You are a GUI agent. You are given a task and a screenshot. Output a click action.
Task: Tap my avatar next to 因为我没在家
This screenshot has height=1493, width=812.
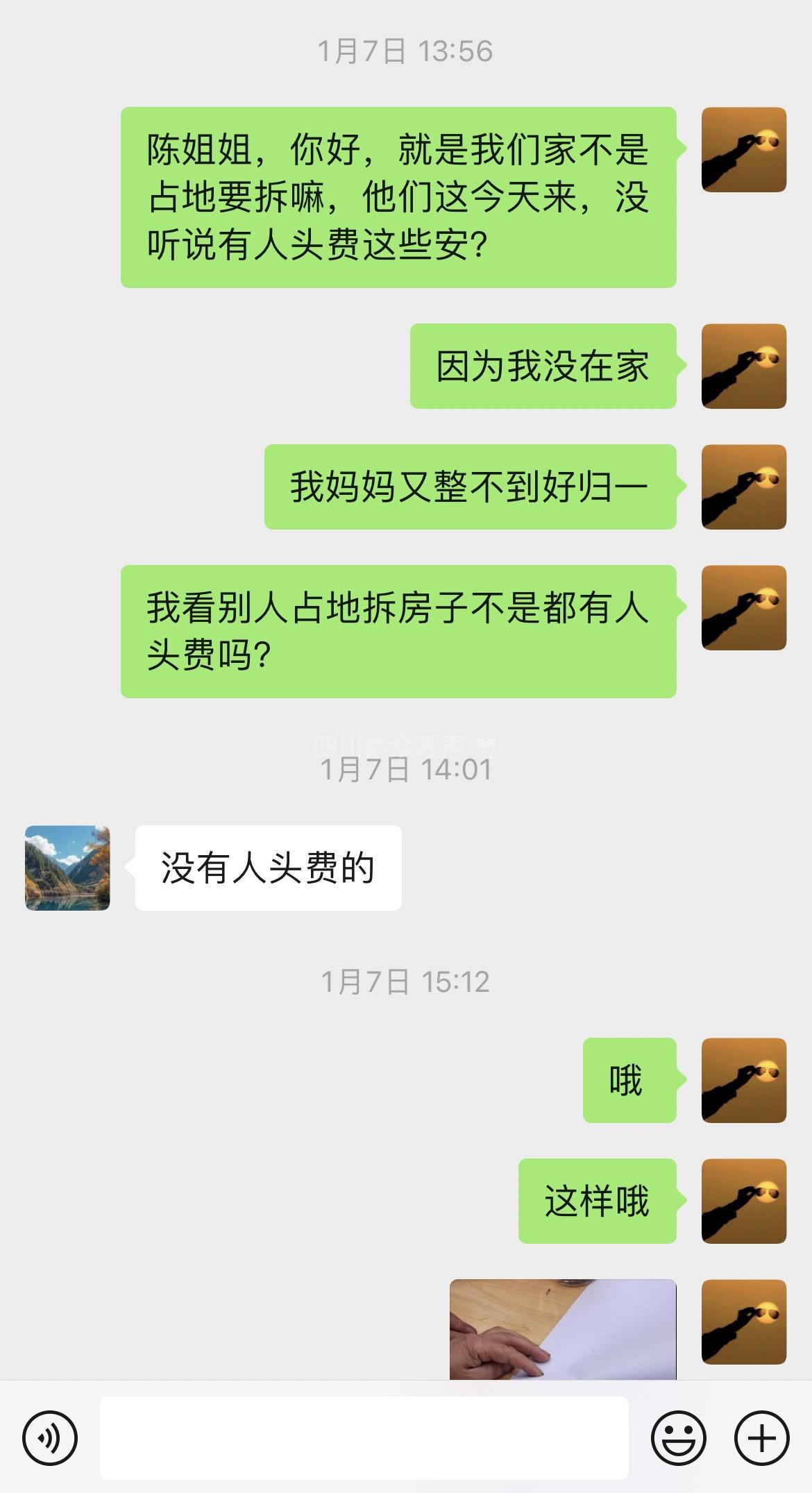click(x=743, y=366)
